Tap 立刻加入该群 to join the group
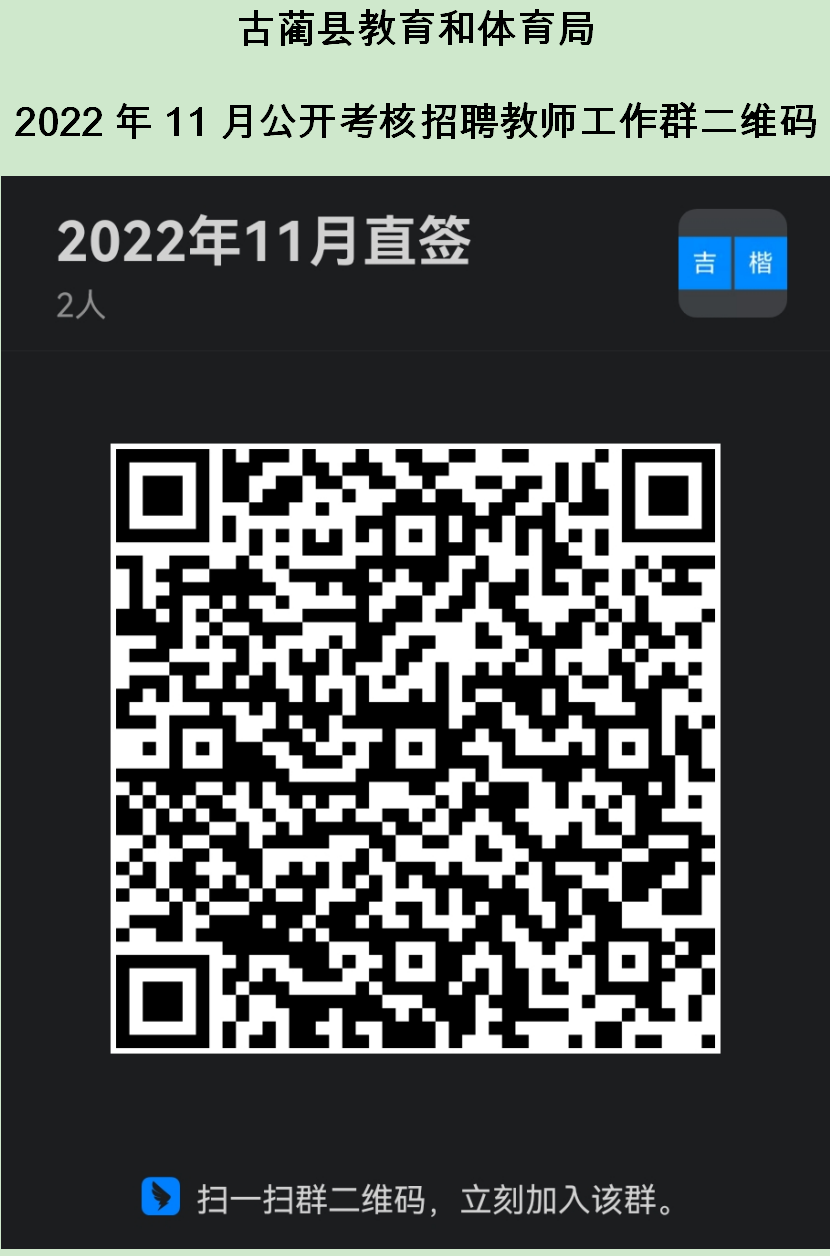The width and height of the screenshot is (830, 1256). [569, 1194]
